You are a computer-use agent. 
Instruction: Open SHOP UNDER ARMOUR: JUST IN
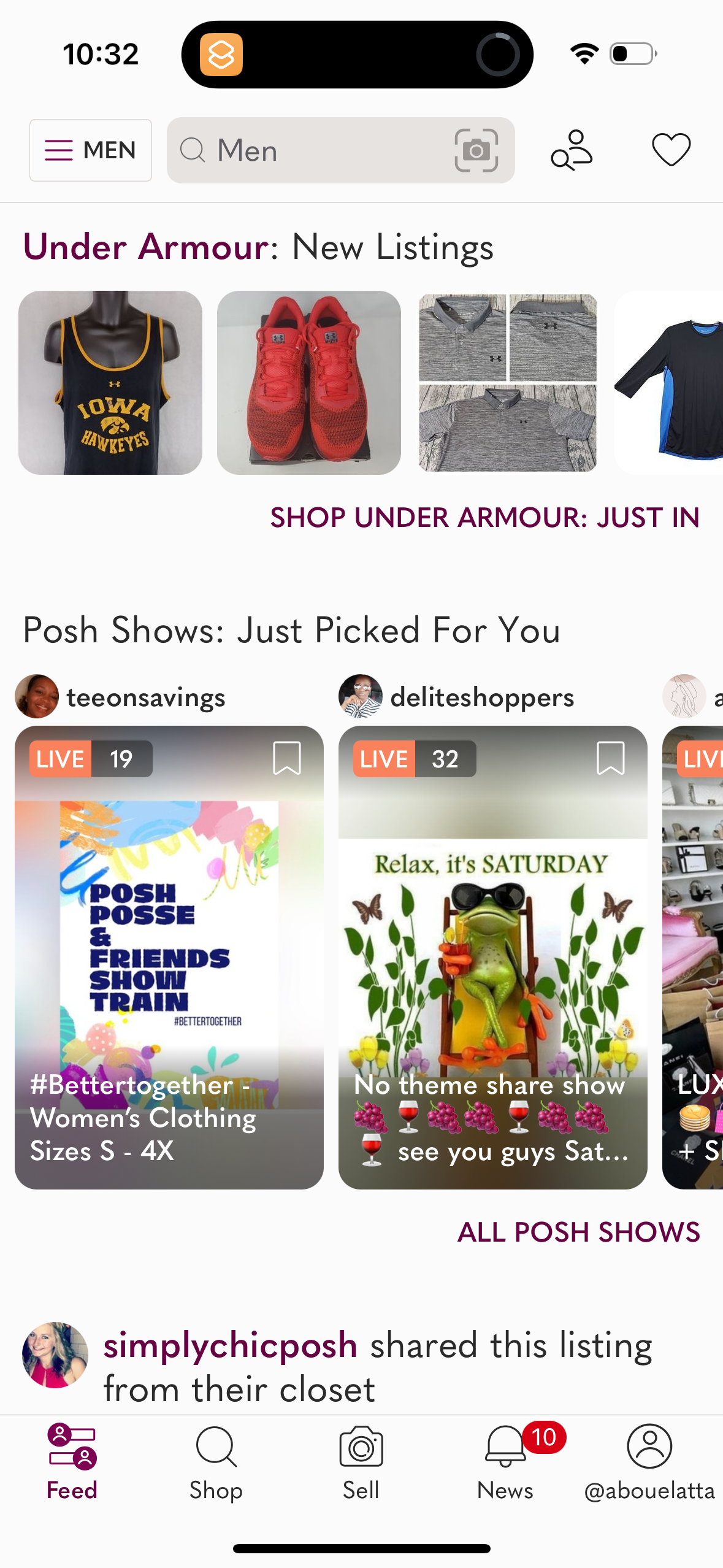(484, 517)
